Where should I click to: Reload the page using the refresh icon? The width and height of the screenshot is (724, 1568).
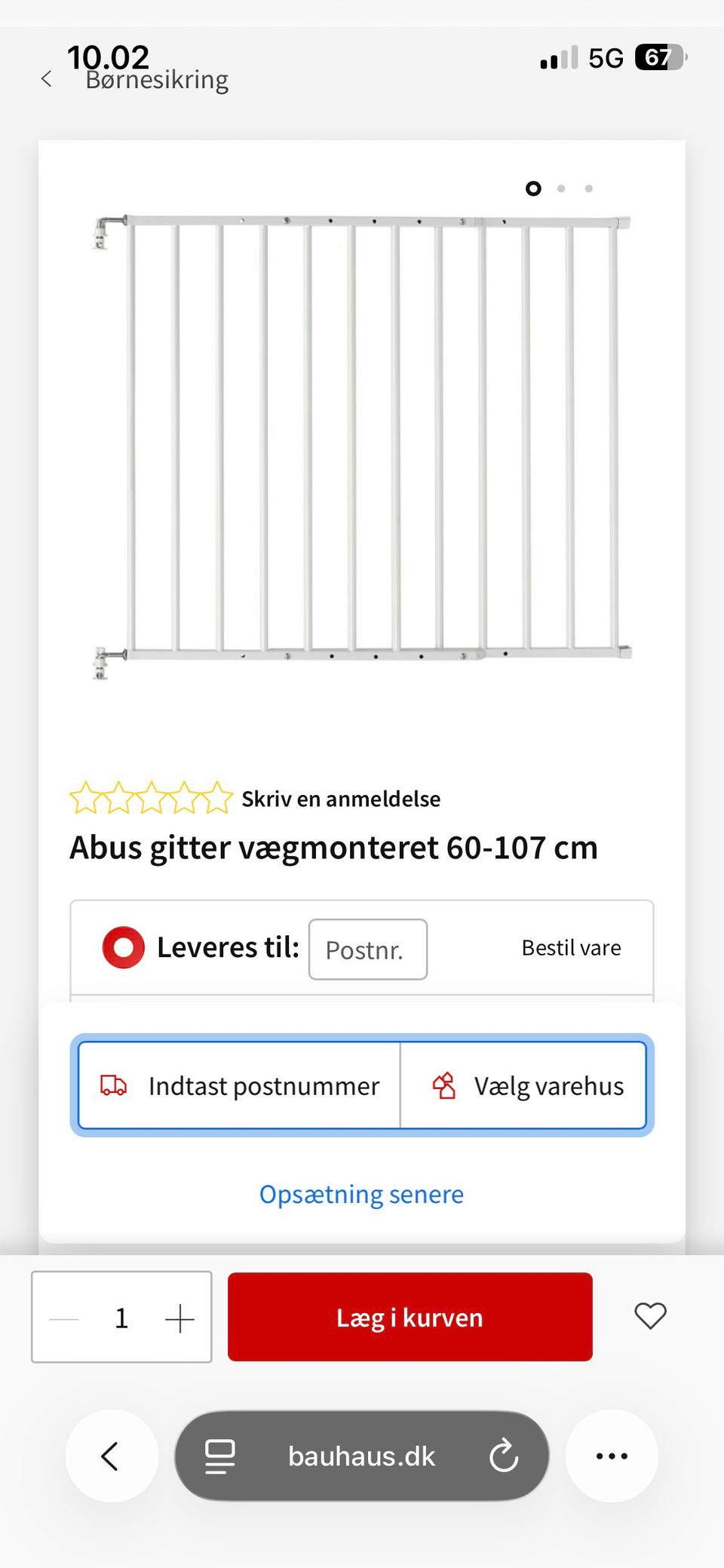click(x=505, y=1456)
